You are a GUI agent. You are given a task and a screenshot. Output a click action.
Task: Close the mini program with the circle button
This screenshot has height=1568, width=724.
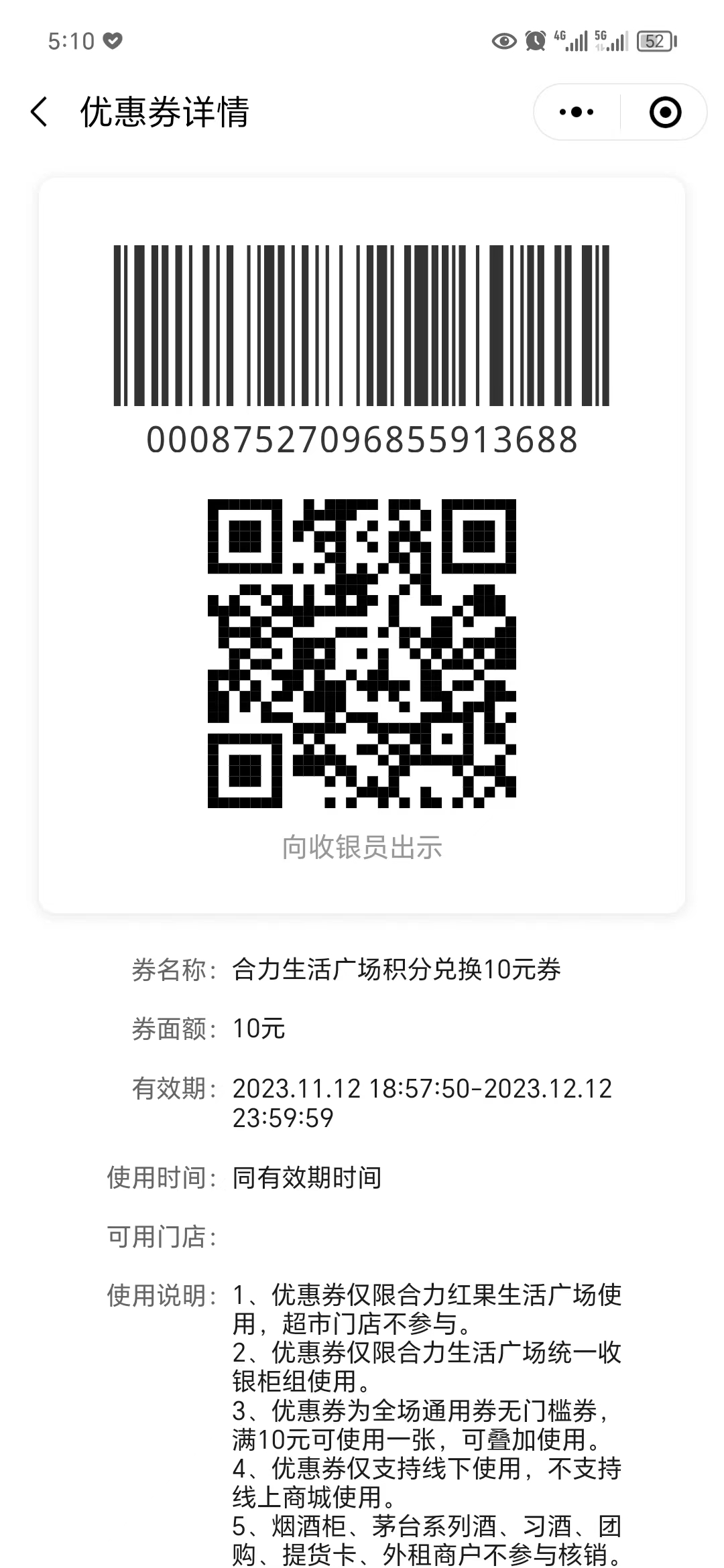point(665,112)
